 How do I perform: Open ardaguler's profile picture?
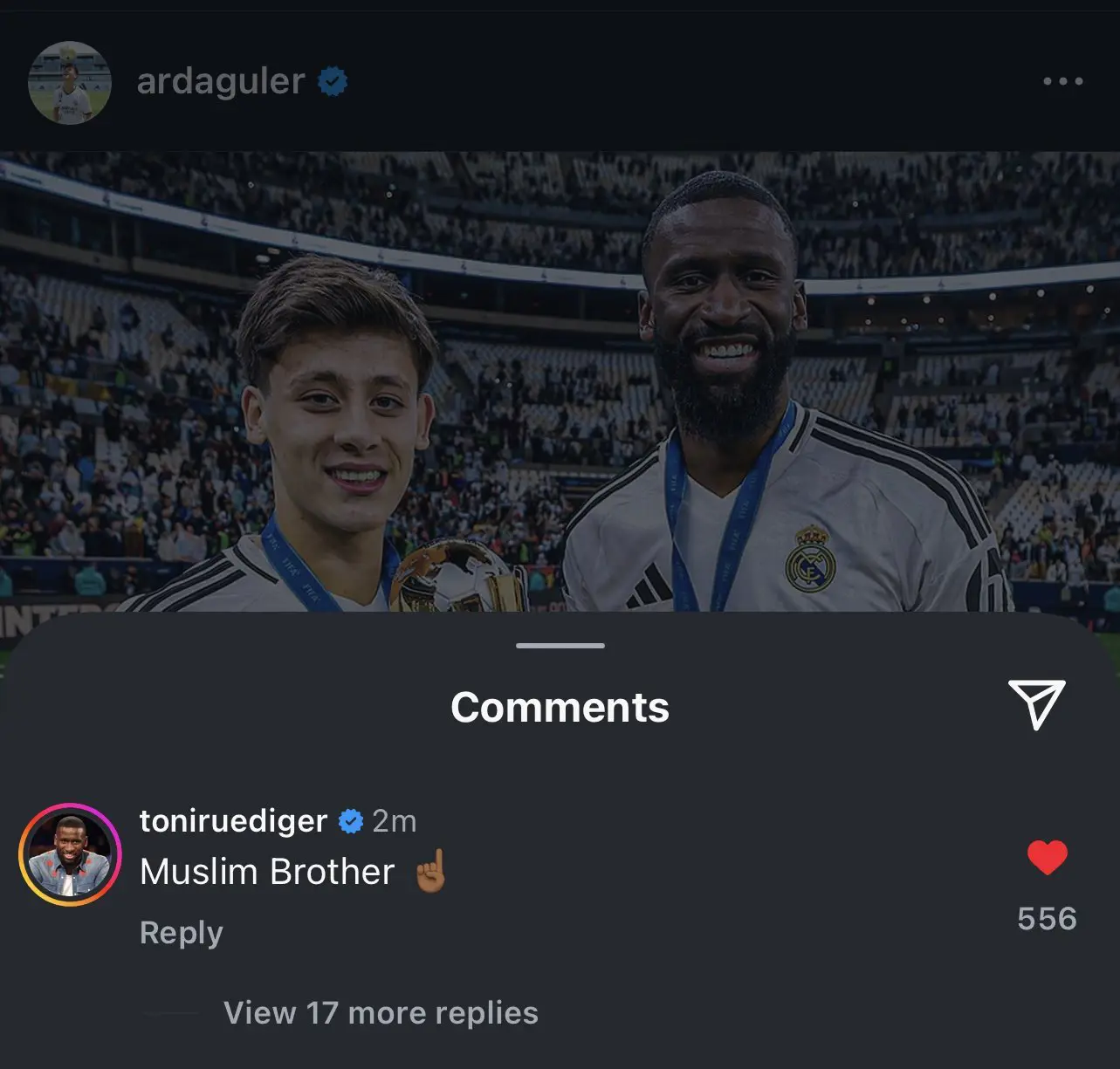click(x=70, y=83)
